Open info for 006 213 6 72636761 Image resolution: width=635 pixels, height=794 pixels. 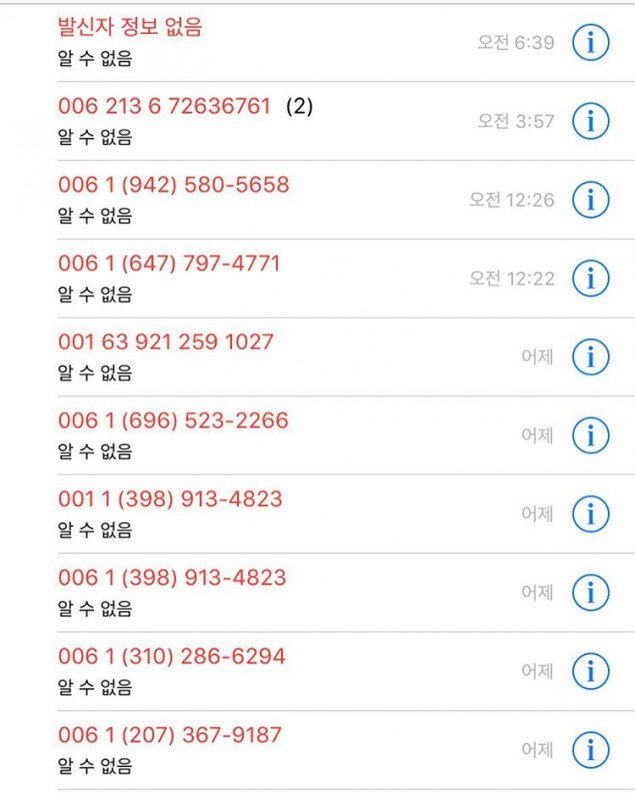tap(590, 121)
